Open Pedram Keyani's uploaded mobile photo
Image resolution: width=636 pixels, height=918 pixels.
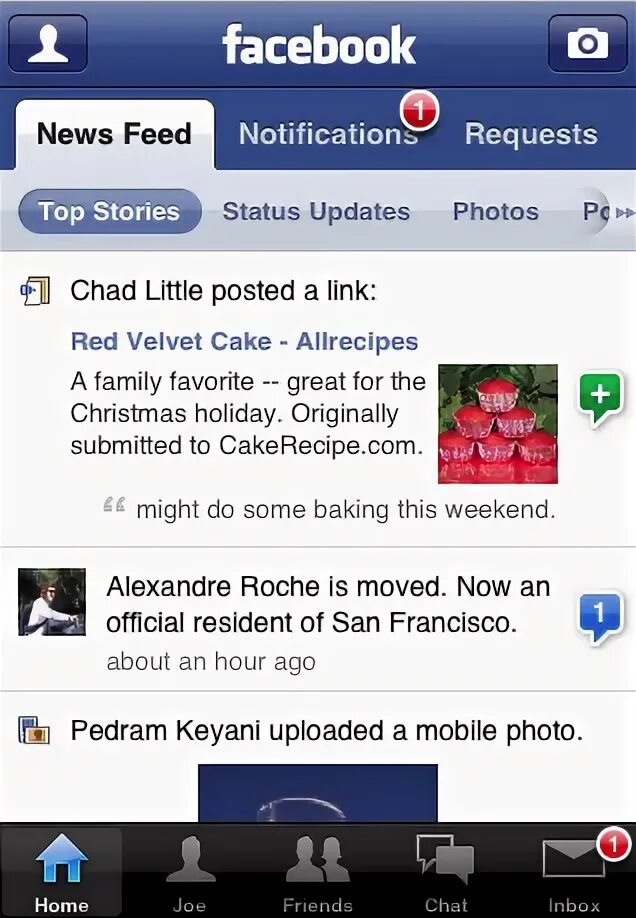[317, 794]
